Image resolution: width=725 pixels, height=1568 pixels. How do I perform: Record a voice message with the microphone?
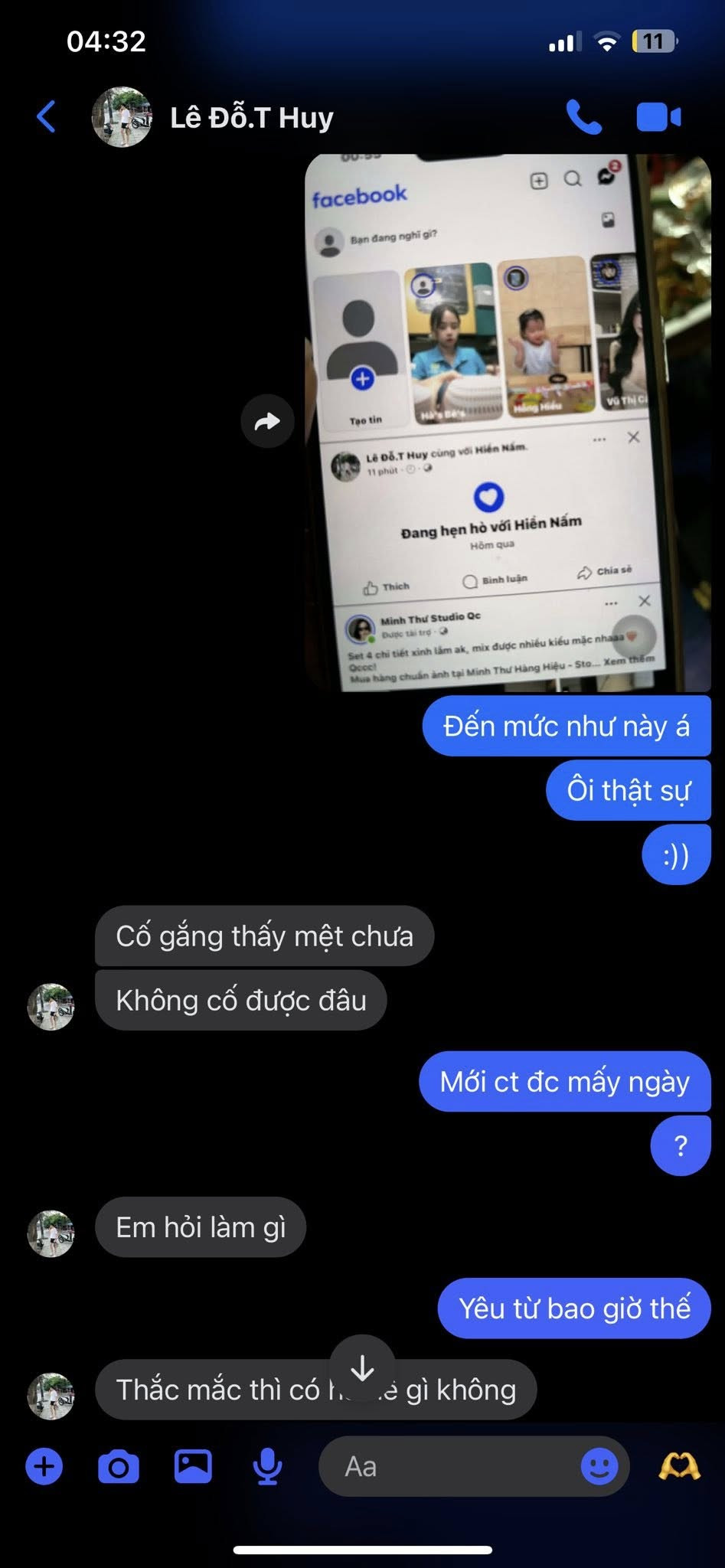(267, 1466)
